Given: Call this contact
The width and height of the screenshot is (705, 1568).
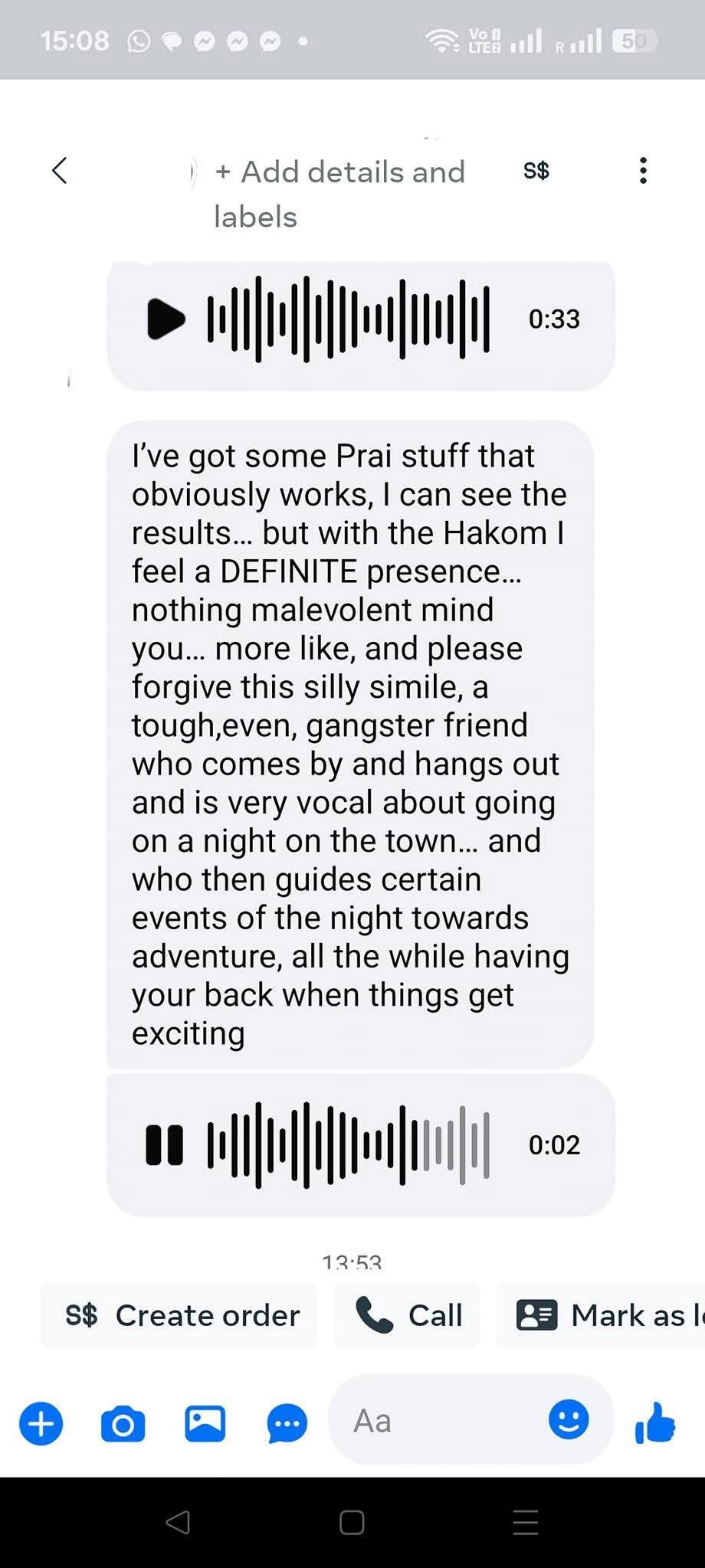Looking at the screenshot, I should pos(408,1315).
